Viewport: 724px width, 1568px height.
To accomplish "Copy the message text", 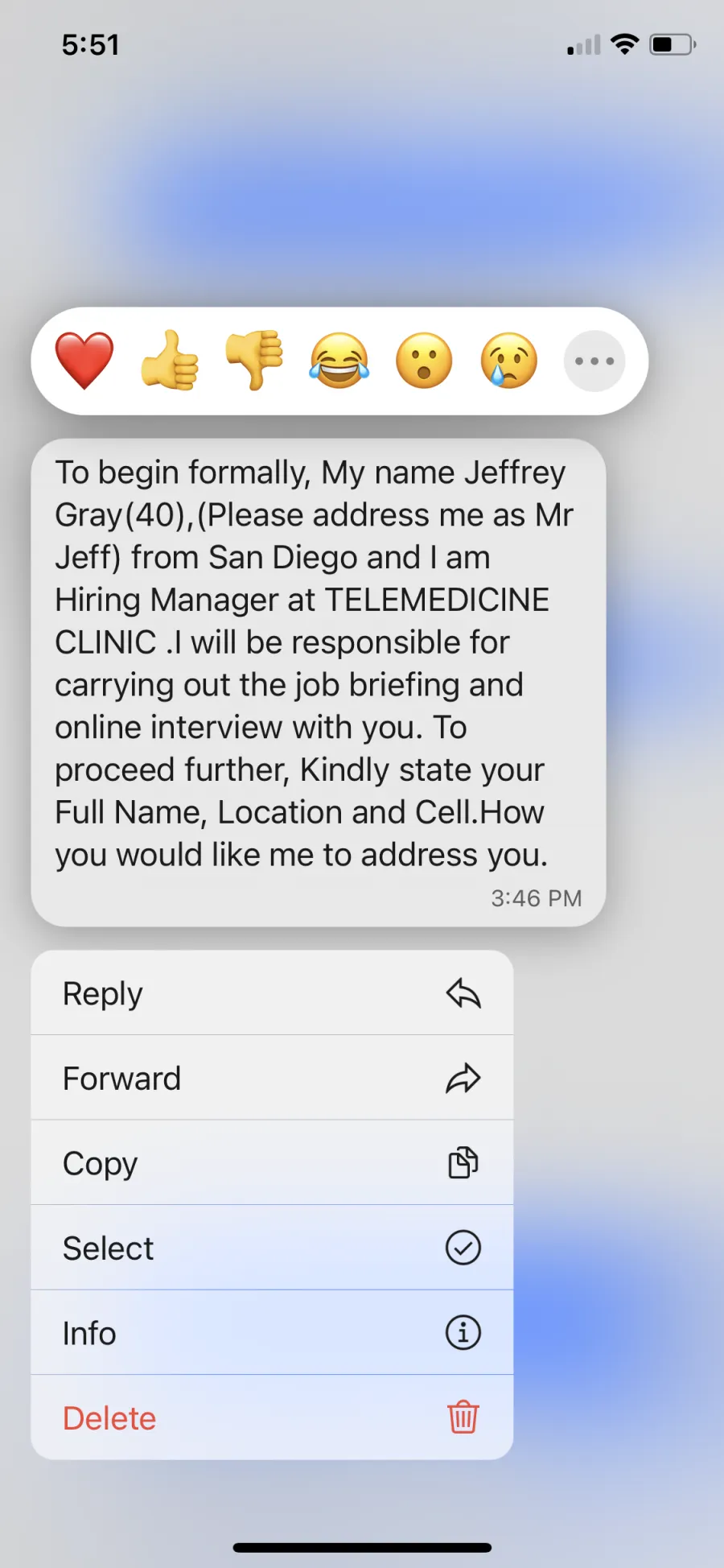I will pos(272,1163).
